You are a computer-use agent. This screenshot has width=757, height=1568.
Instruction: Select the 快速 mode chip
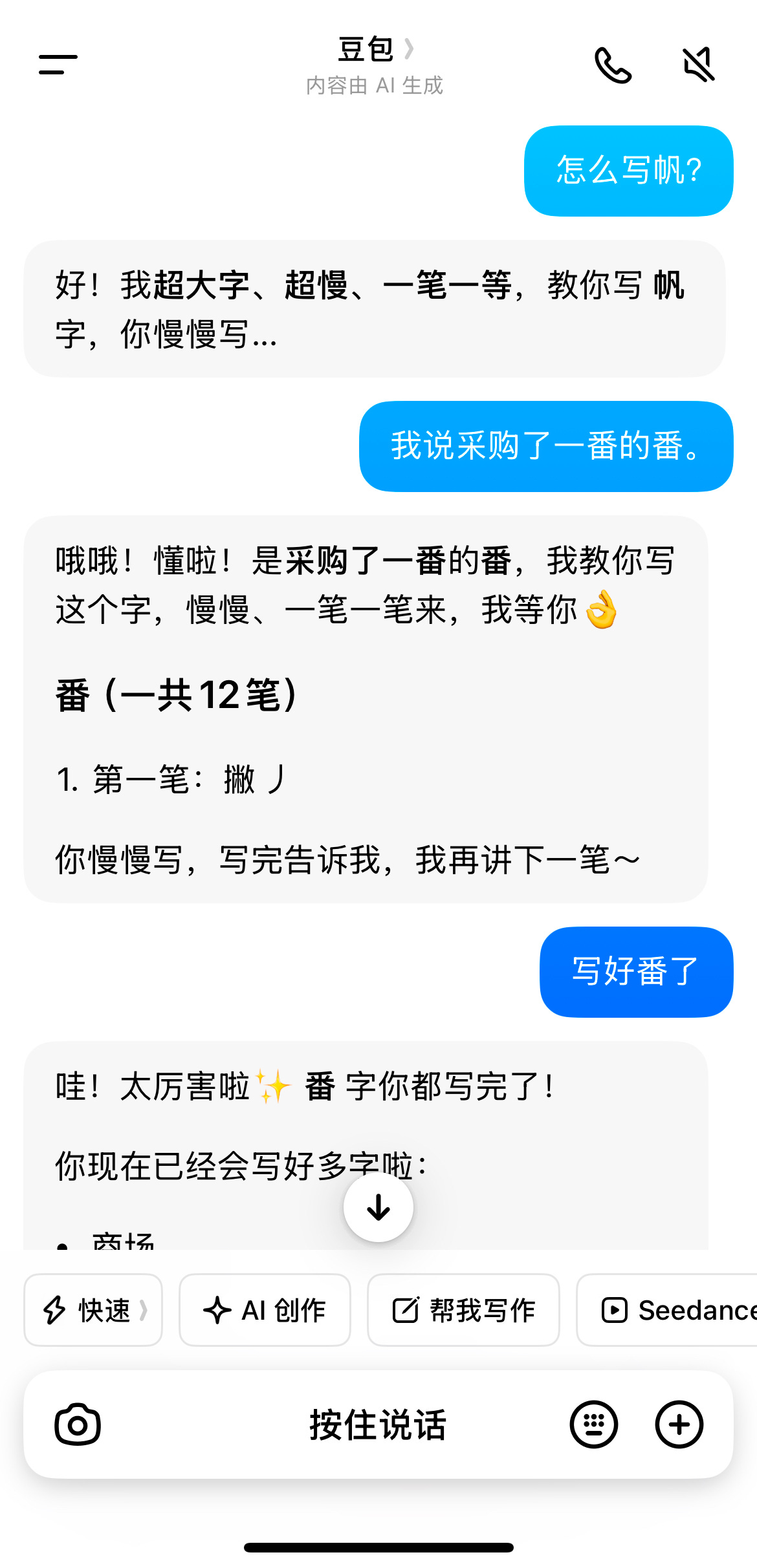[x=93, y=1310]
